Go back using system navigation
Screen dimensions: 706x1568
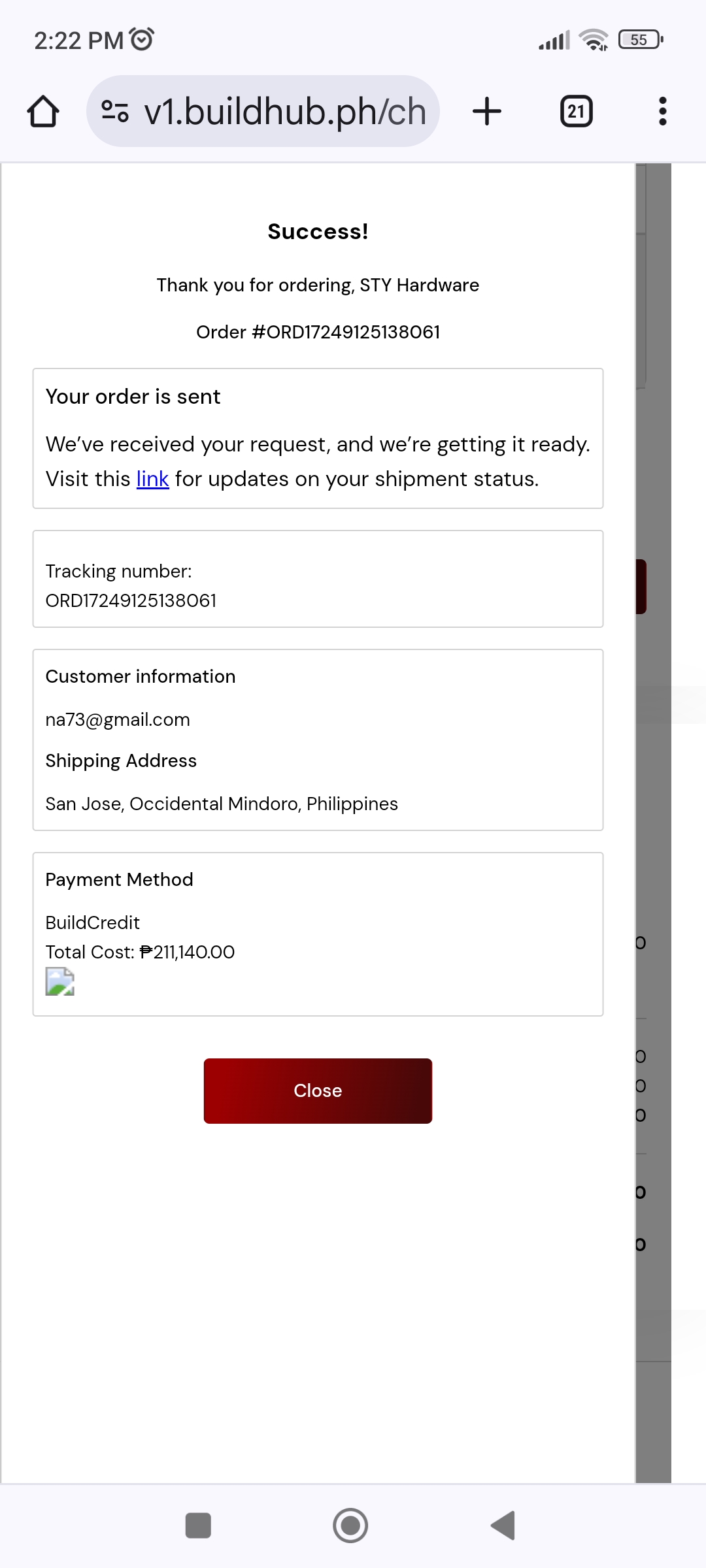[x=503, y=1526]
